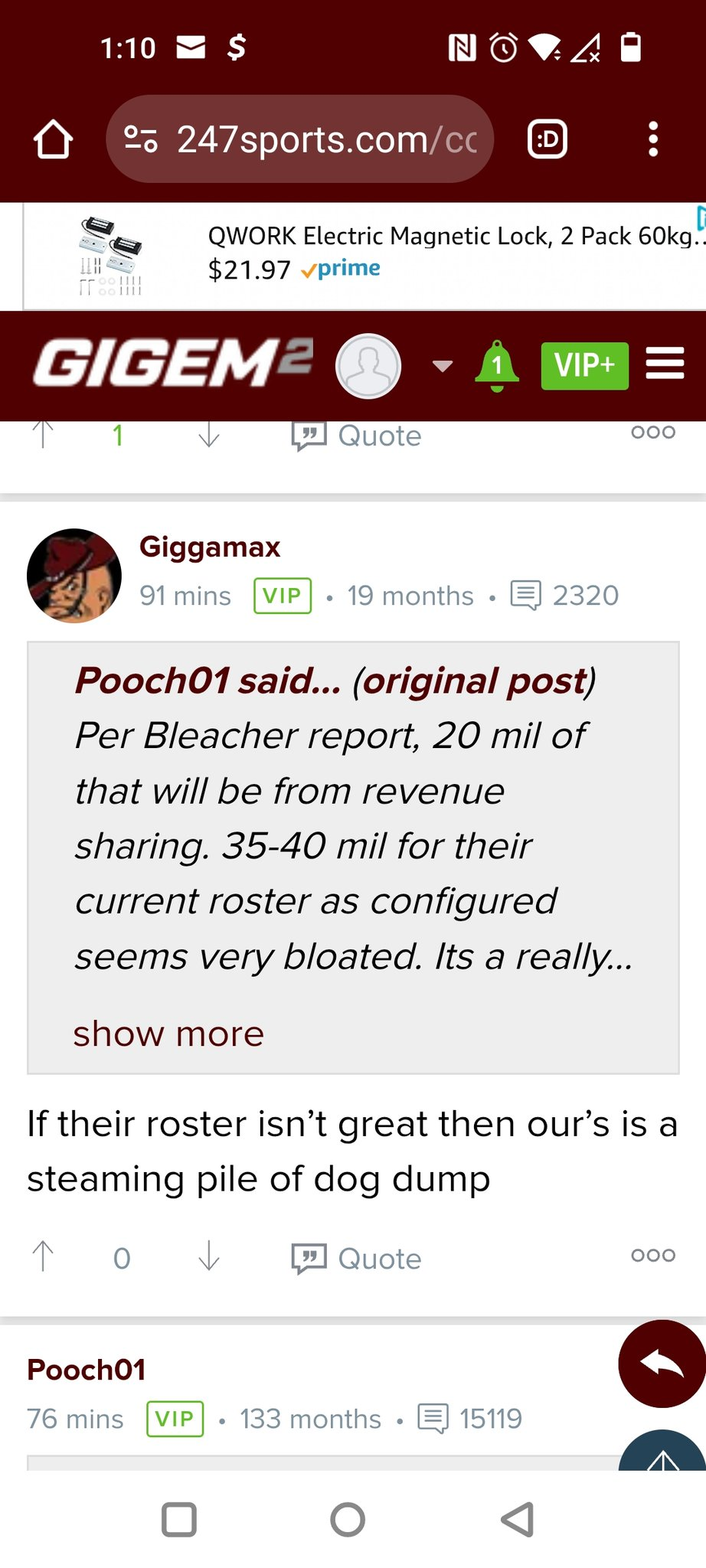This screenshot has height=1568, width=706.
Task: Open the hamburger site menu
Action: pyautogui.click(x=665, y=363)
